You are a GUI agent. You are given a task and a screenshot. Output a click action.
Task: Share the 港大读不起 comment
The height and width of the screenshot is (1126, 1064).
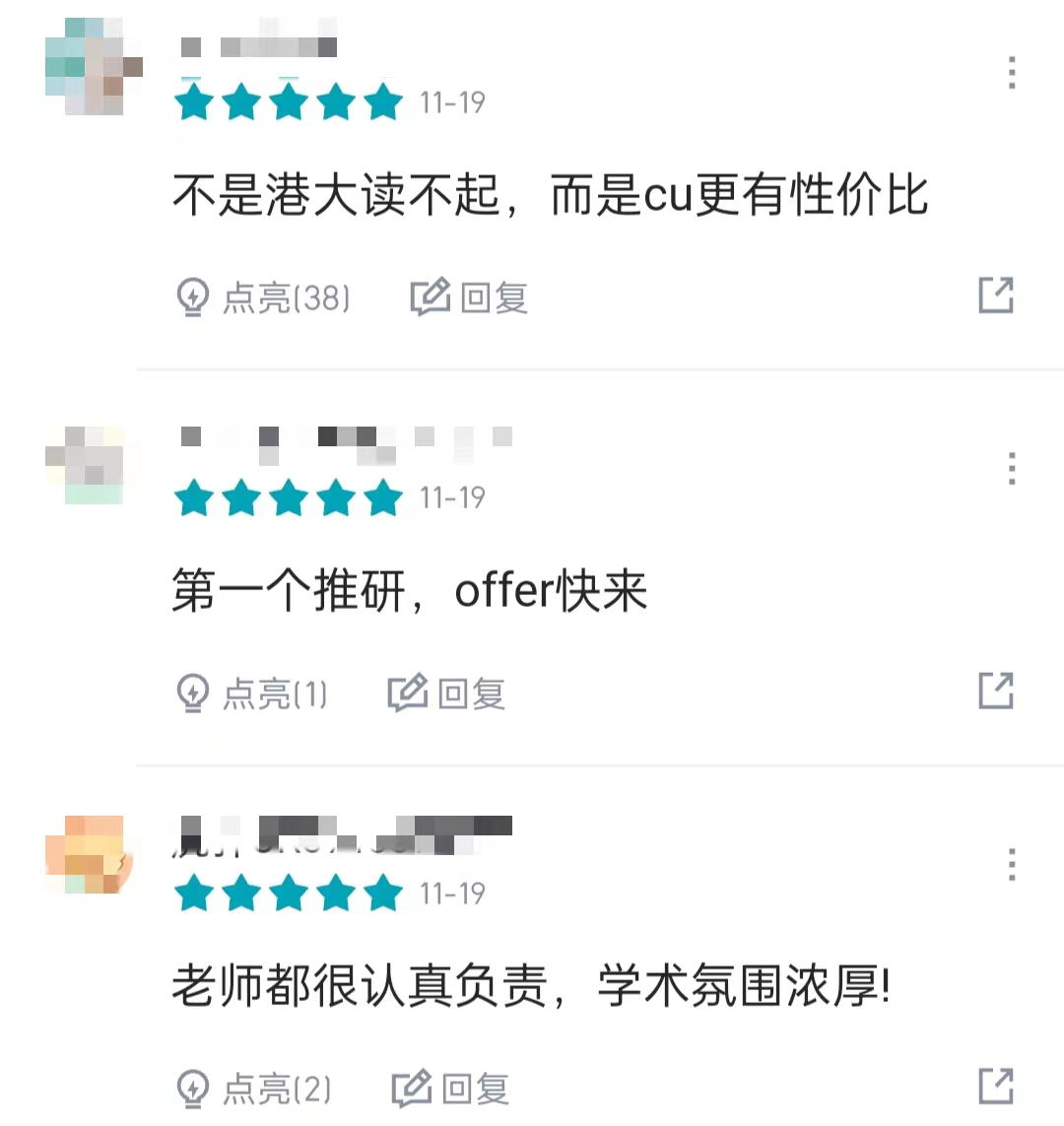995,296
